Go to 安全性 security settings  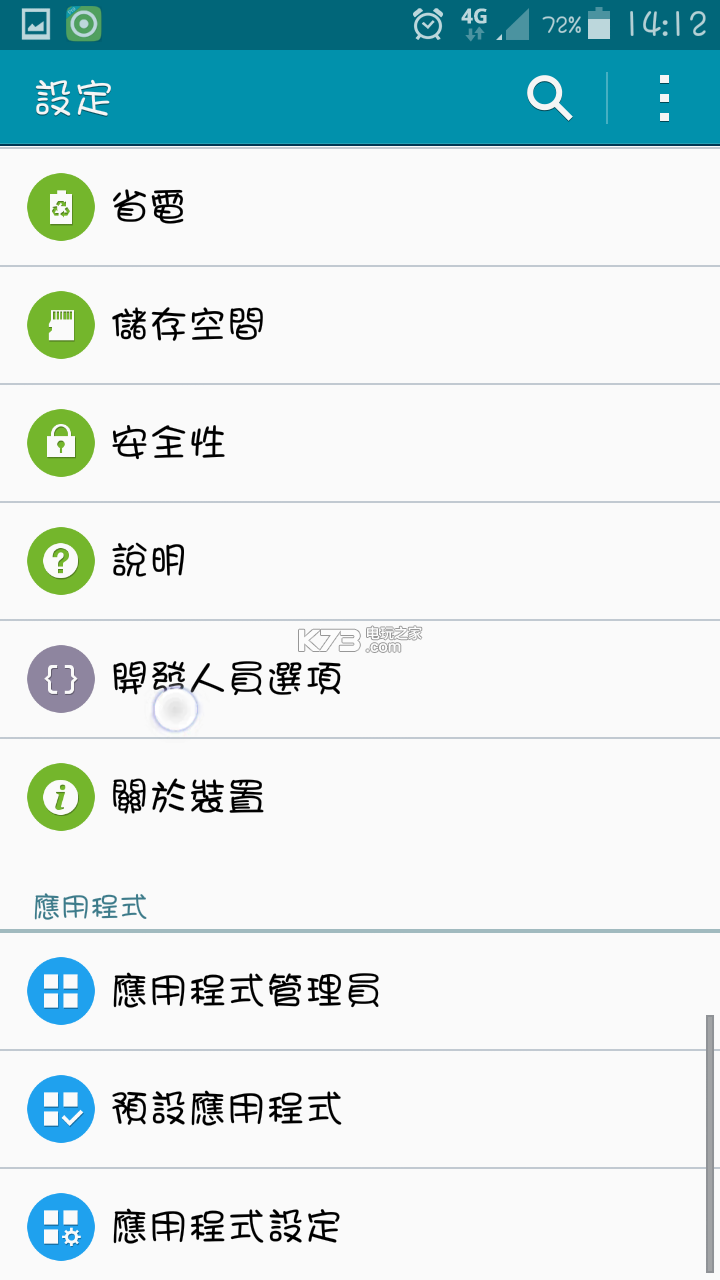[x=360, y=443]
